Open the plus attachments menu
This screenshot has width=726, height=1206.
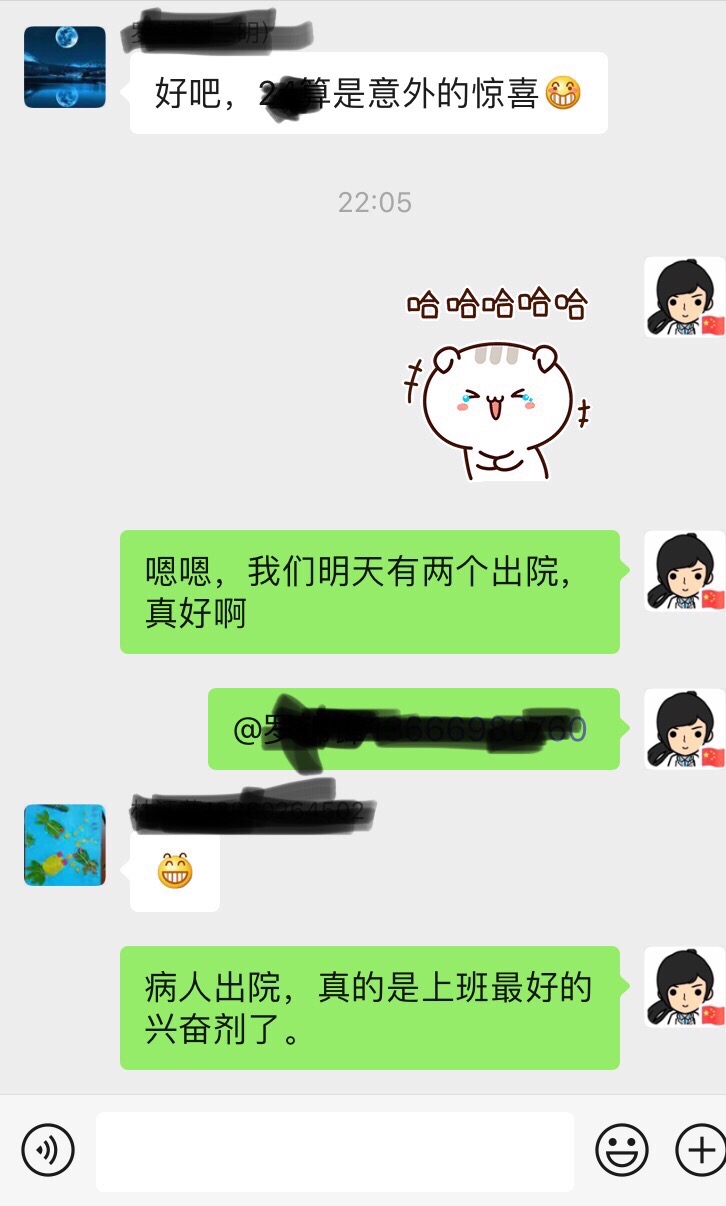[701, 1149]
